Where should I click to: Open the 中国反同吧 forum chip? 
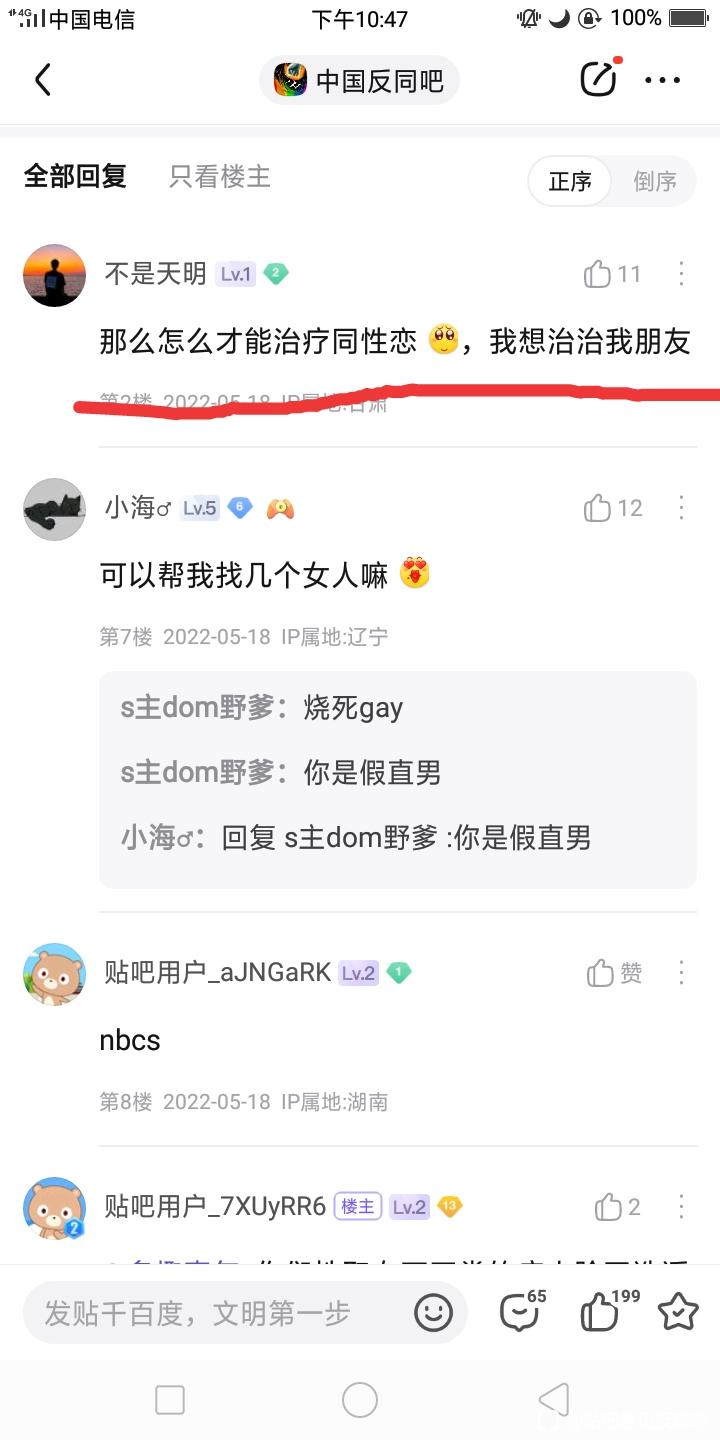point(360,81)
